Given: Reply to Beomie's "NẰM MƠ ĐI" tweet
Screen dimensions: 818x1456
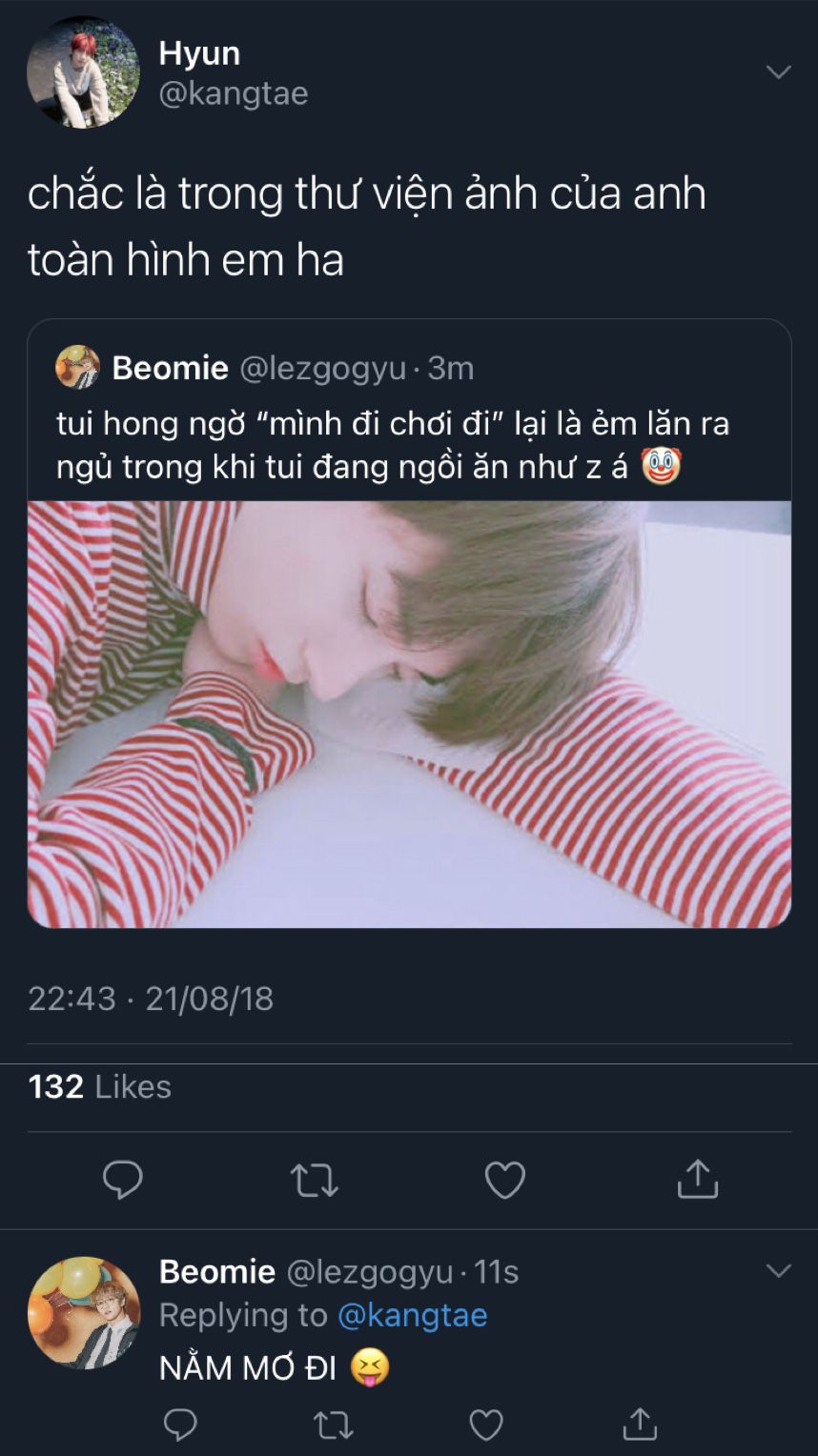Looking at the screenshot, I should 180,1426.
